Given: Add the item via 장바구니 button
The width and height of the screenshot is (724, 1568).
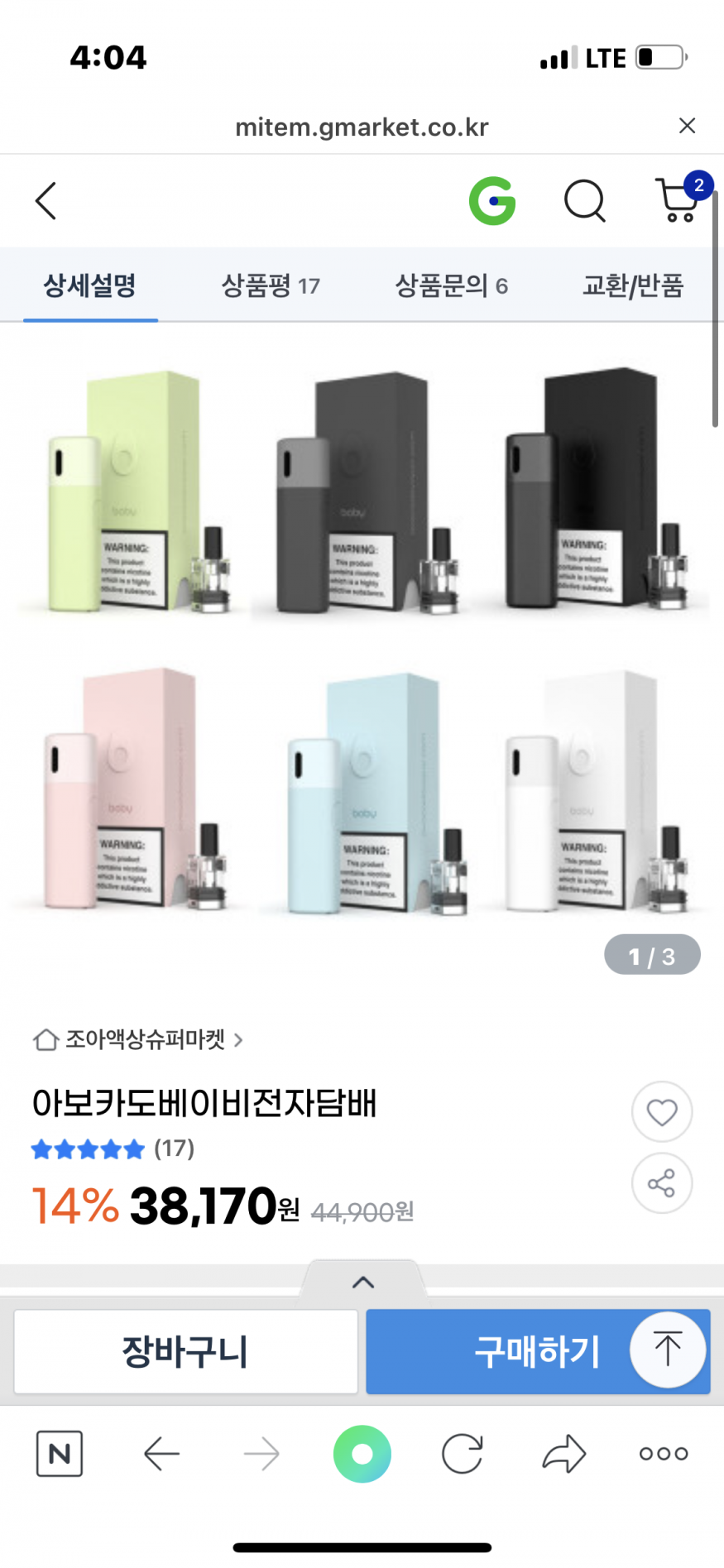Looking at the screenshot, I should click(x=186, y=1352).
